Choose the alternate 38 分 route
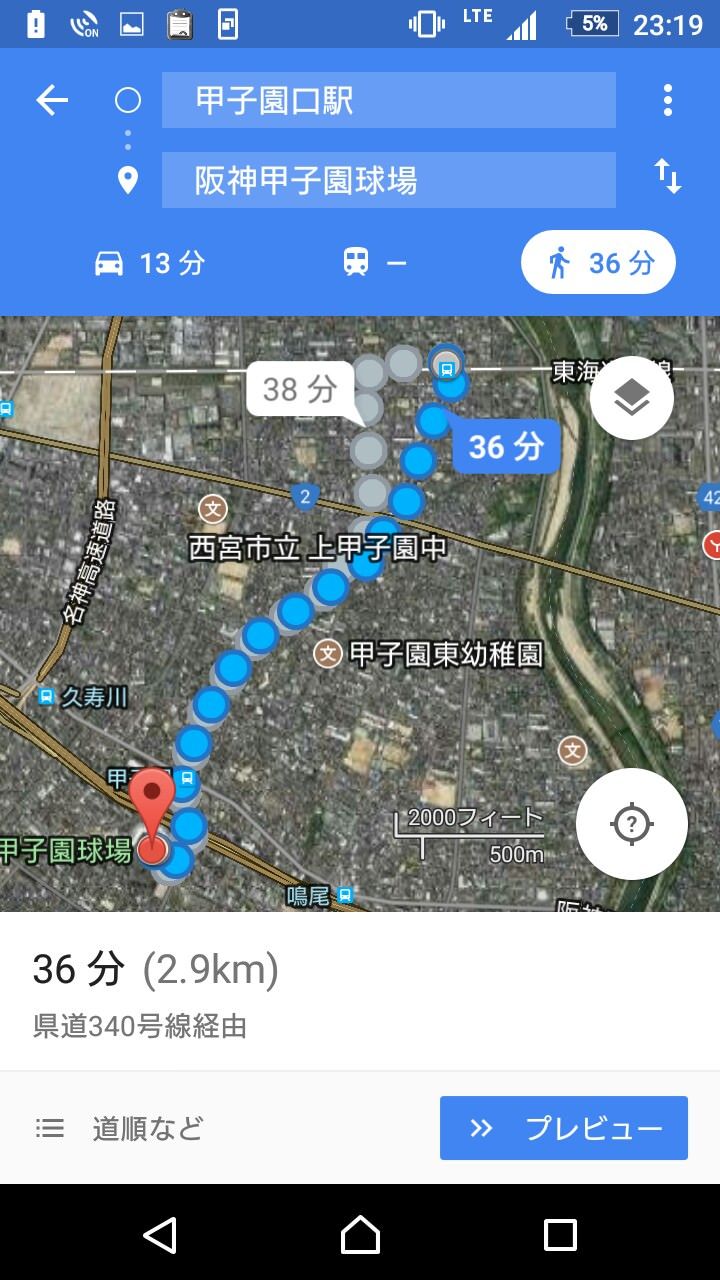 (300, 389)
